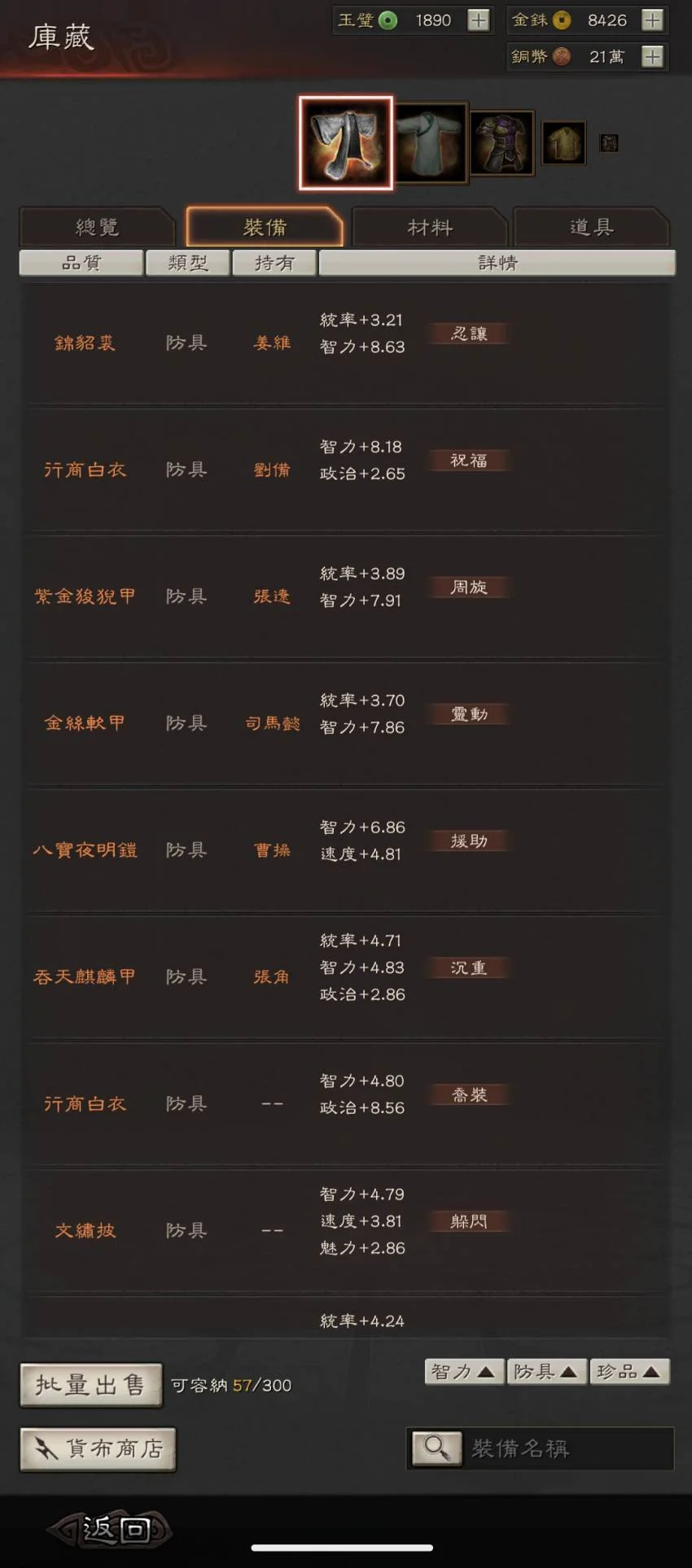Add more 金銖 with plus button
Viewport: 692px width, 1568px height.
pyautogui.click(x=652, y=20)
